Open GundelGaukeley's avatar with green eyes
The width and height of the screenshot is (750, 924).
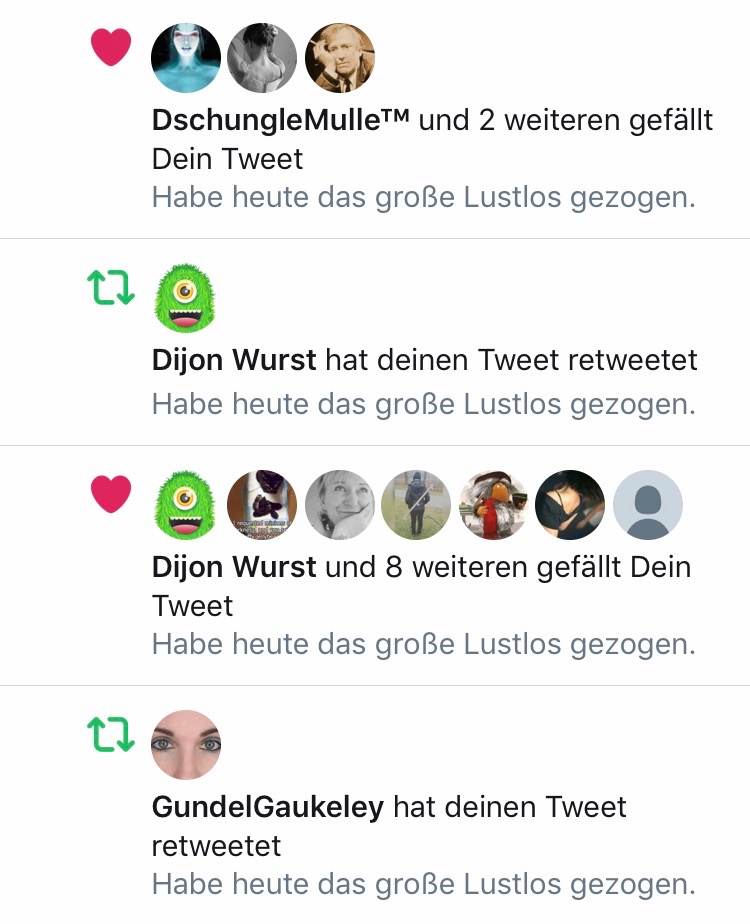[x=186, y=745]
